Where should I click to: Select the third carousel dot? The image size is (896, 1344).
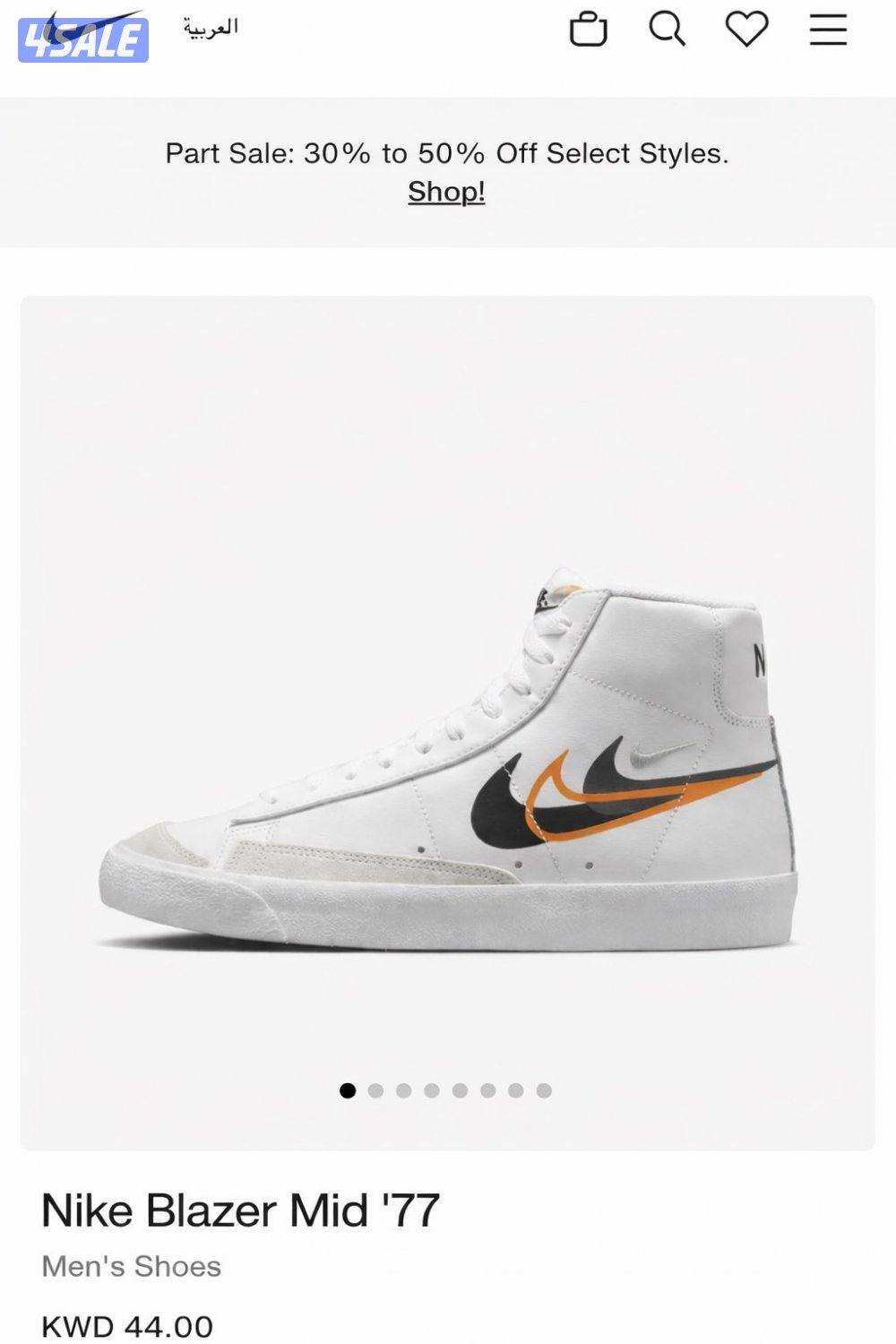coord(403,1091)
